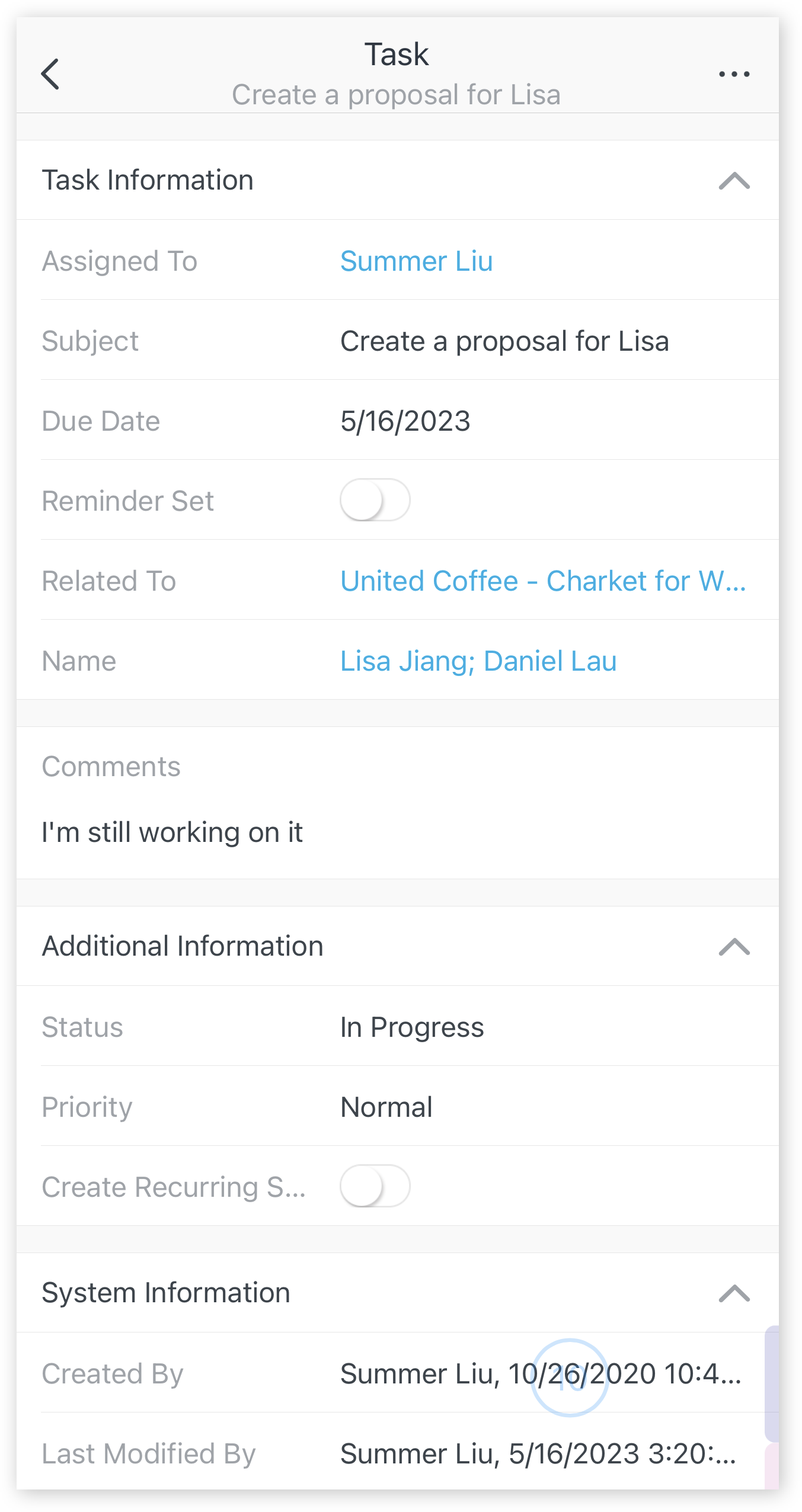Collapse the Additional Information section
The width and height of the screenshot is (802, 1512).
pyautogui.click(x=734, y=946)
